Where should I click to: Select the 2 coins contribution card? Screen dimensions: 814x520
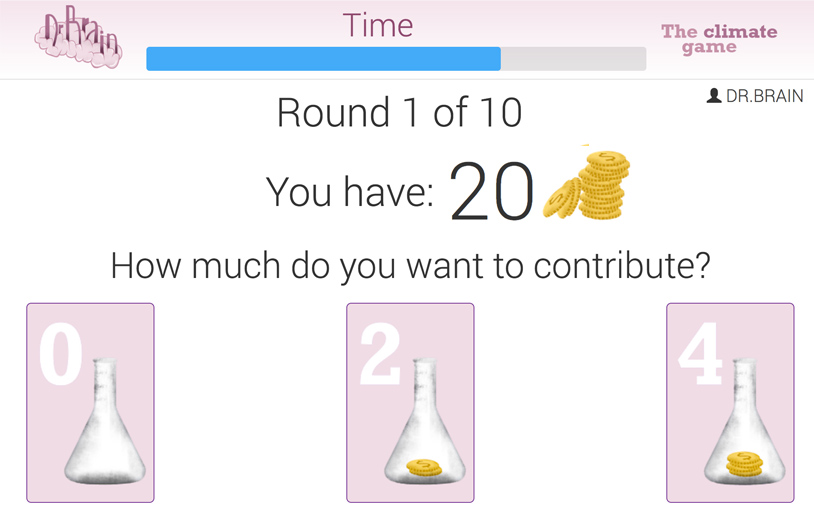[410, 402]
